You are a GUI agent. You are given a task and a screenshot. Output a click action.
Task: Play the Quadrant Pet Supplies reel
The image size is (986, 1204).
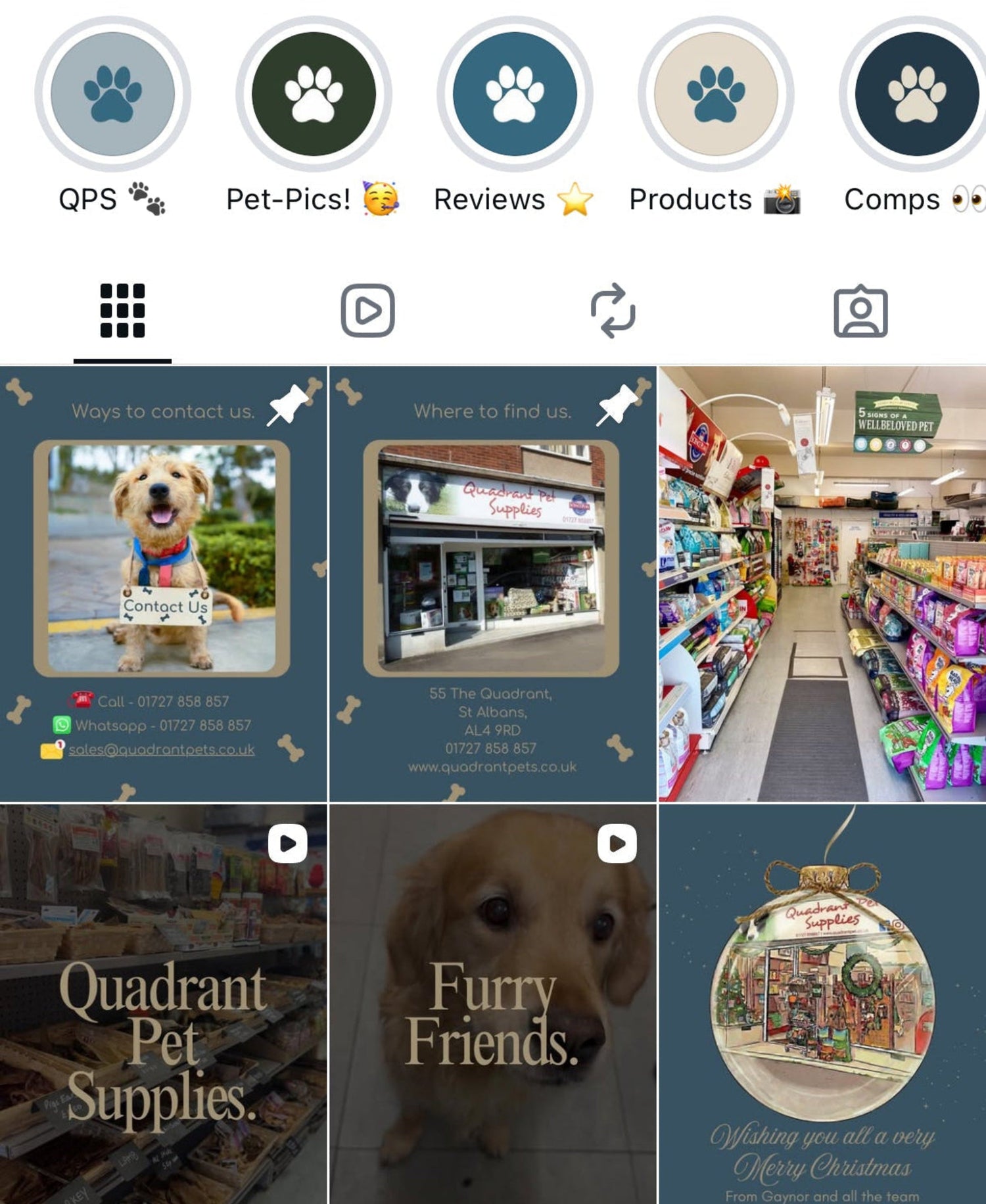tap(163, 1004)
